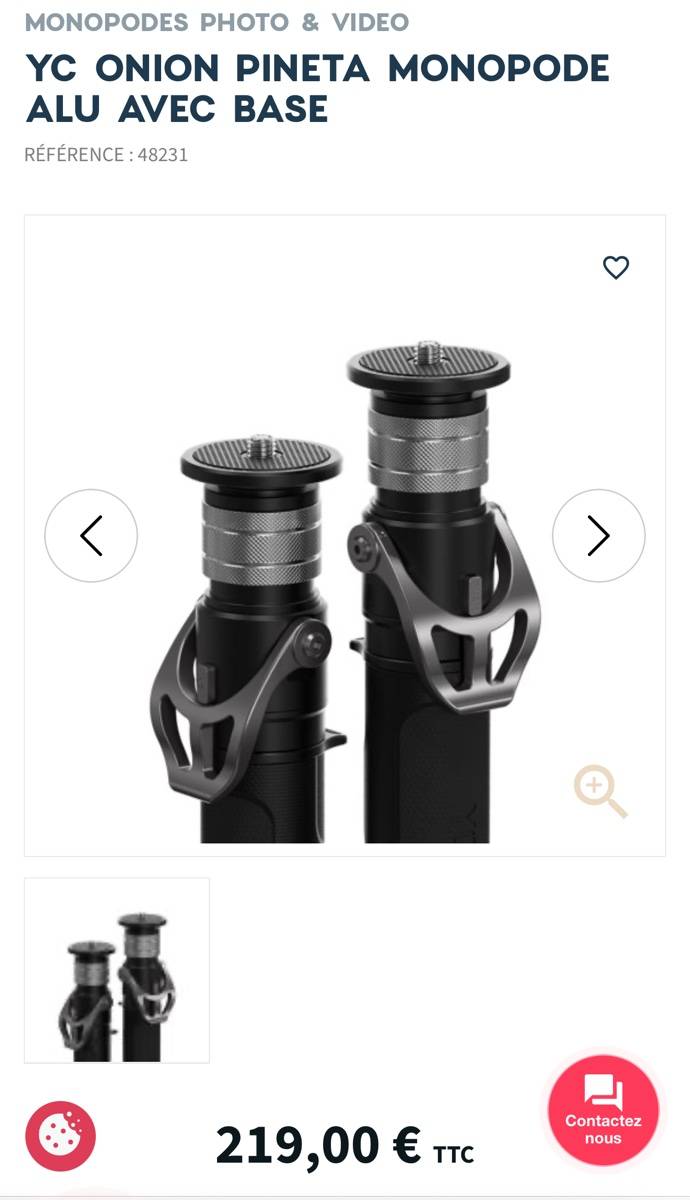690x1200 pixels.
Task: Show the next product image
Action: tap(598, 536)
